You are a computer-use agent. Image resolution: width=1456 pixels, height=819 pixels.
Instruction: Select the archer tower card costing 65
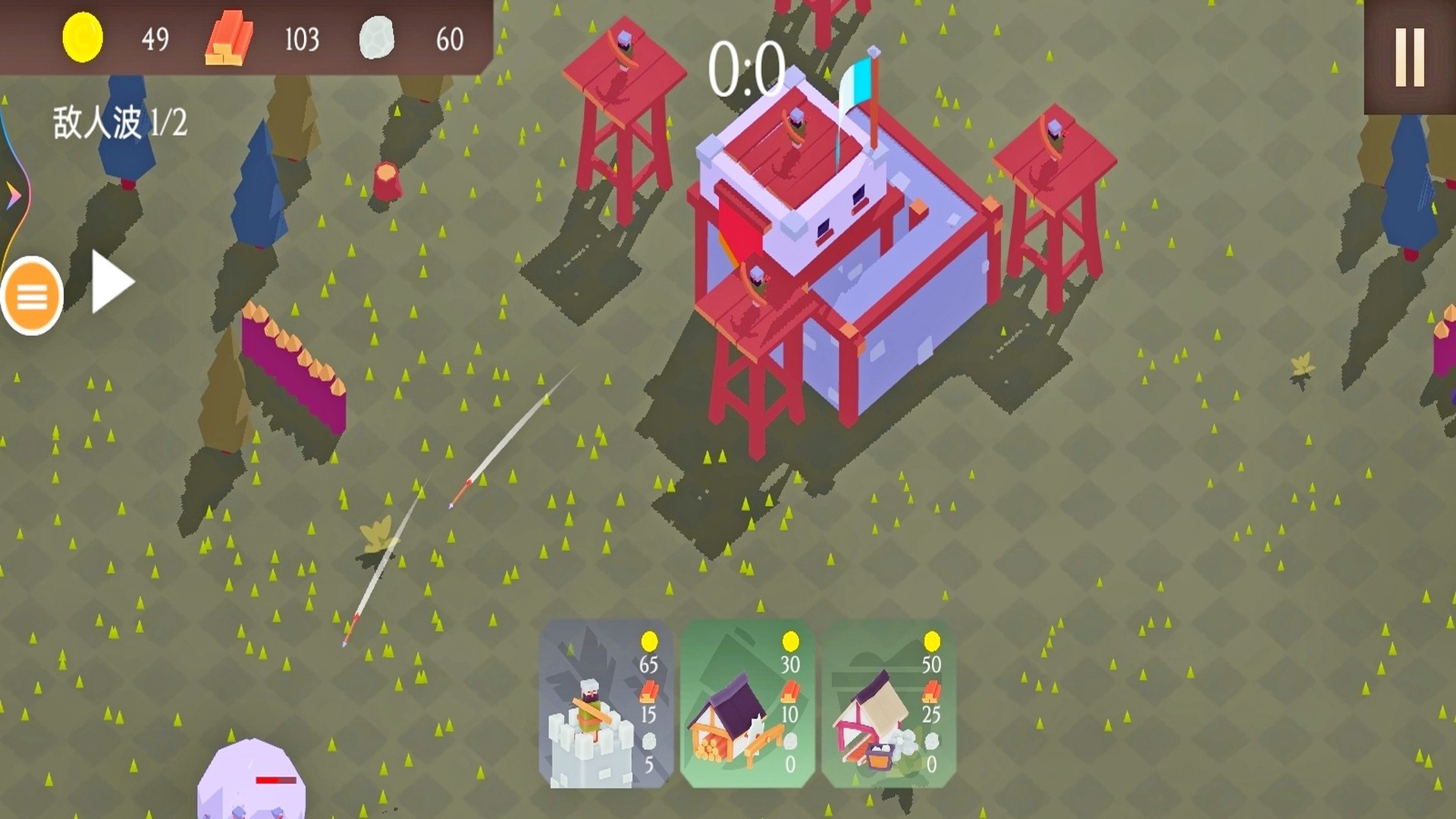[605, 704]
